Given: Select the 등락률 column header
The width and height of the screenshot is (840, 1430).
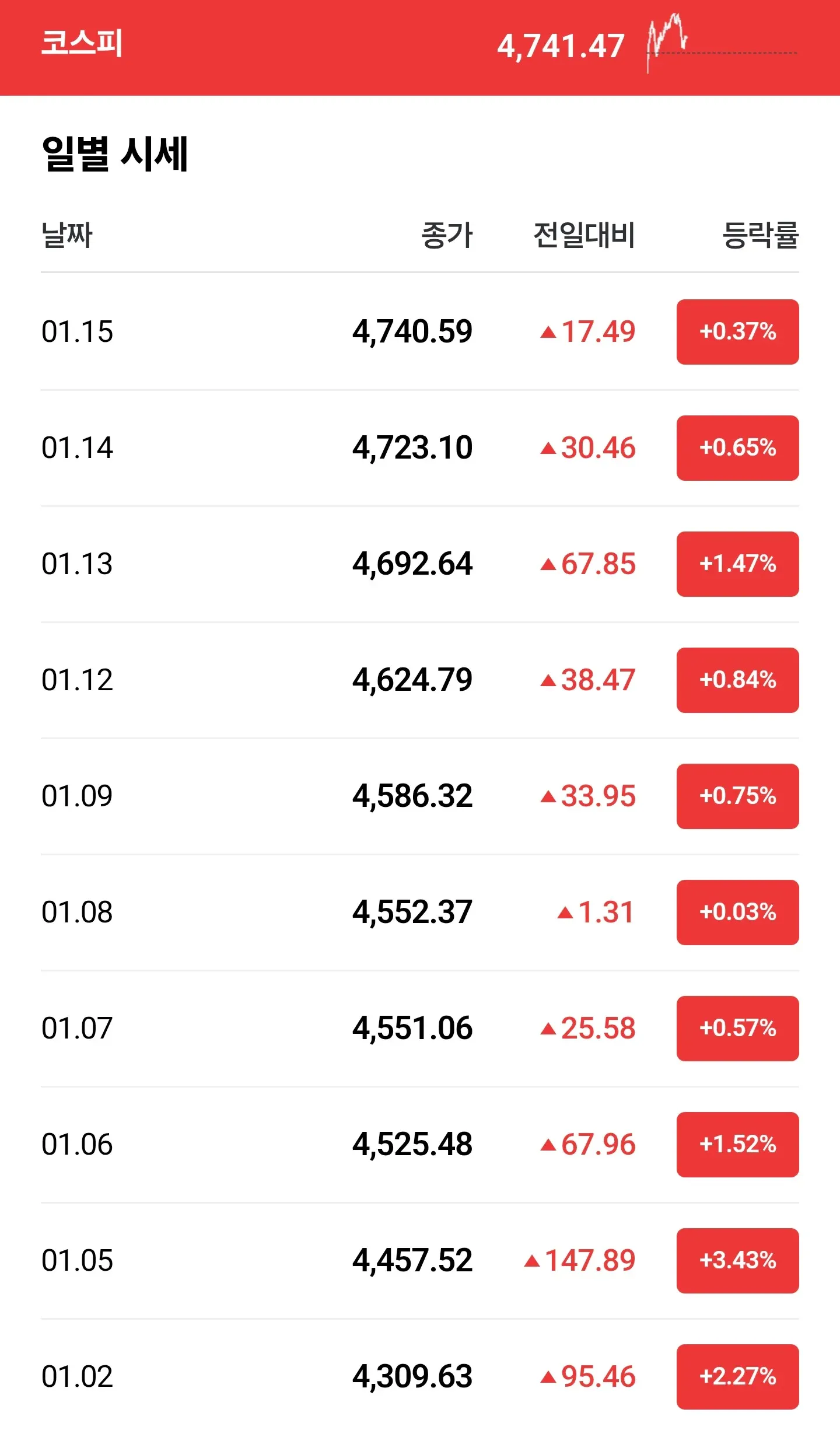Looking at the screenshot, I should click(761, 233).
